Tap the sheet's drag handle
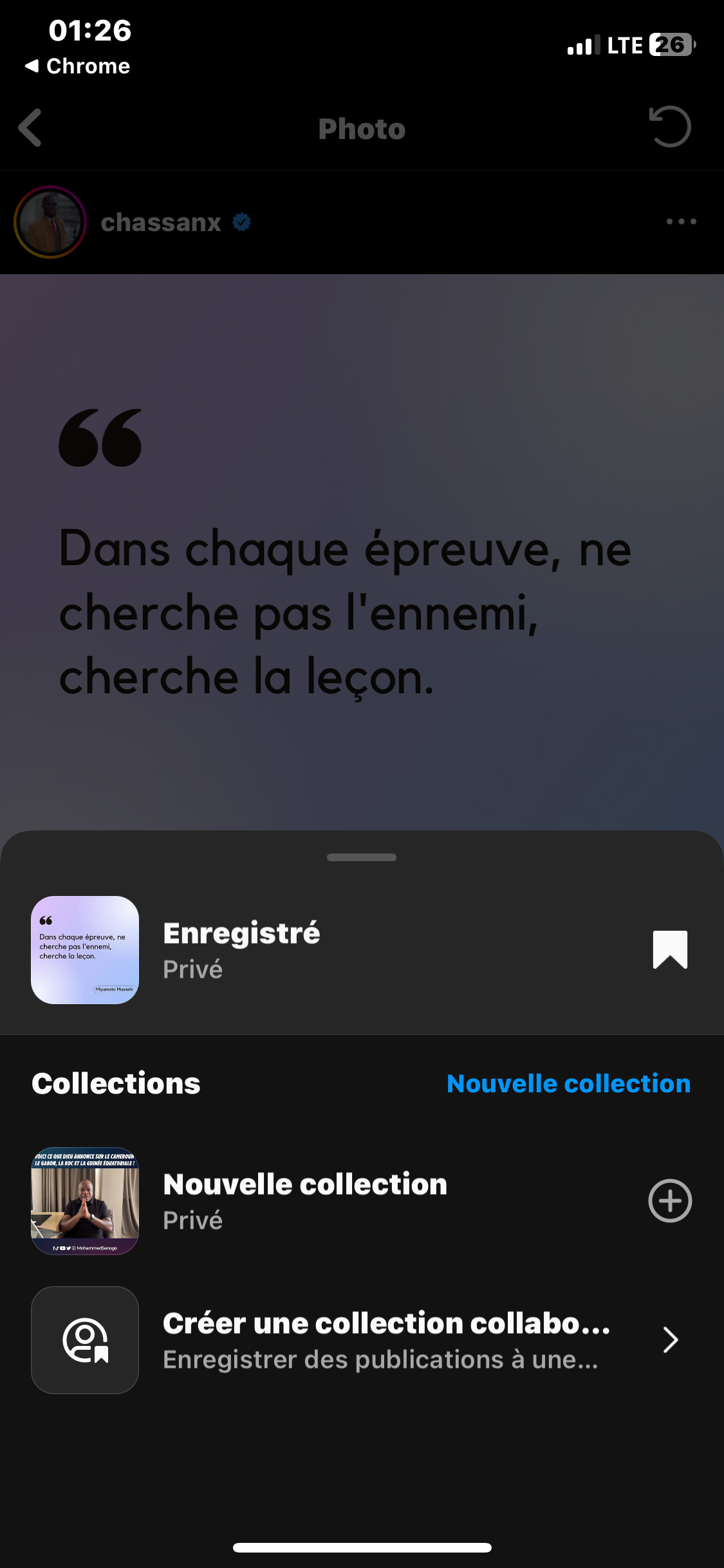 (x=362, y=857)
